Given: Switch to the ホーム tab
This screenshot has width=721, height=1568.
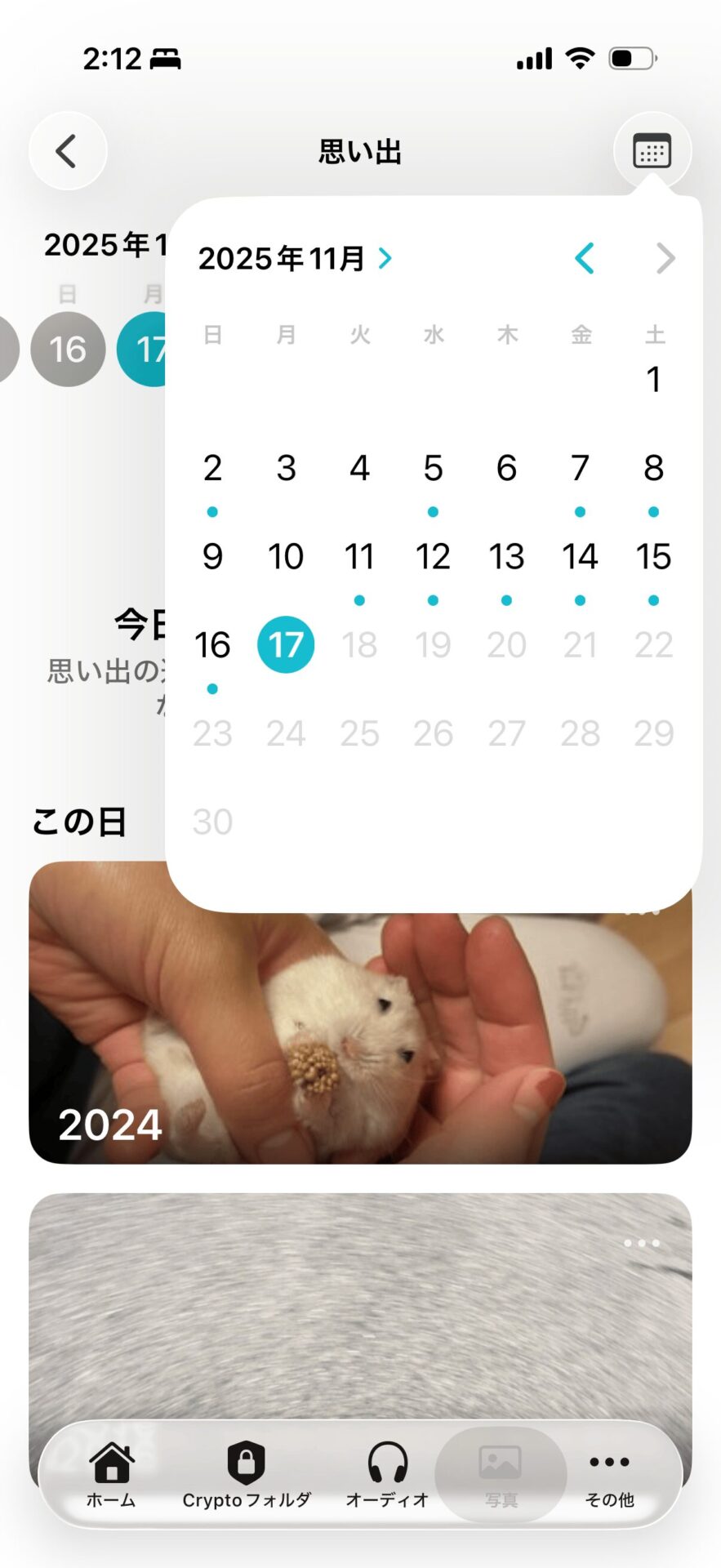Looking at the screenshot, I should pyautogui.click(x=111, y=1474).
